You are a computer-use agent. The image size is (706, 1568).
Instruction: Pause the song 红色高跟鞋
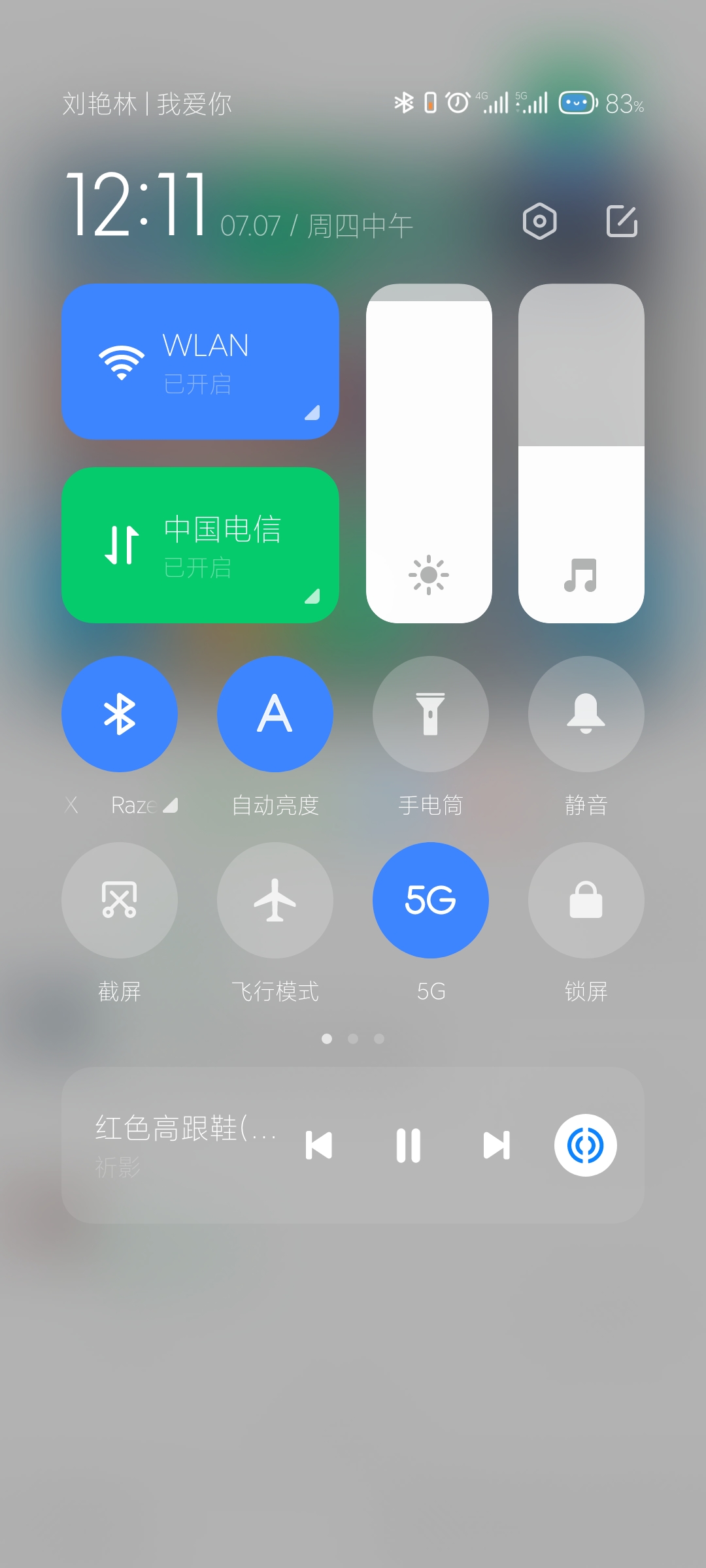(x=408, y=1145)
